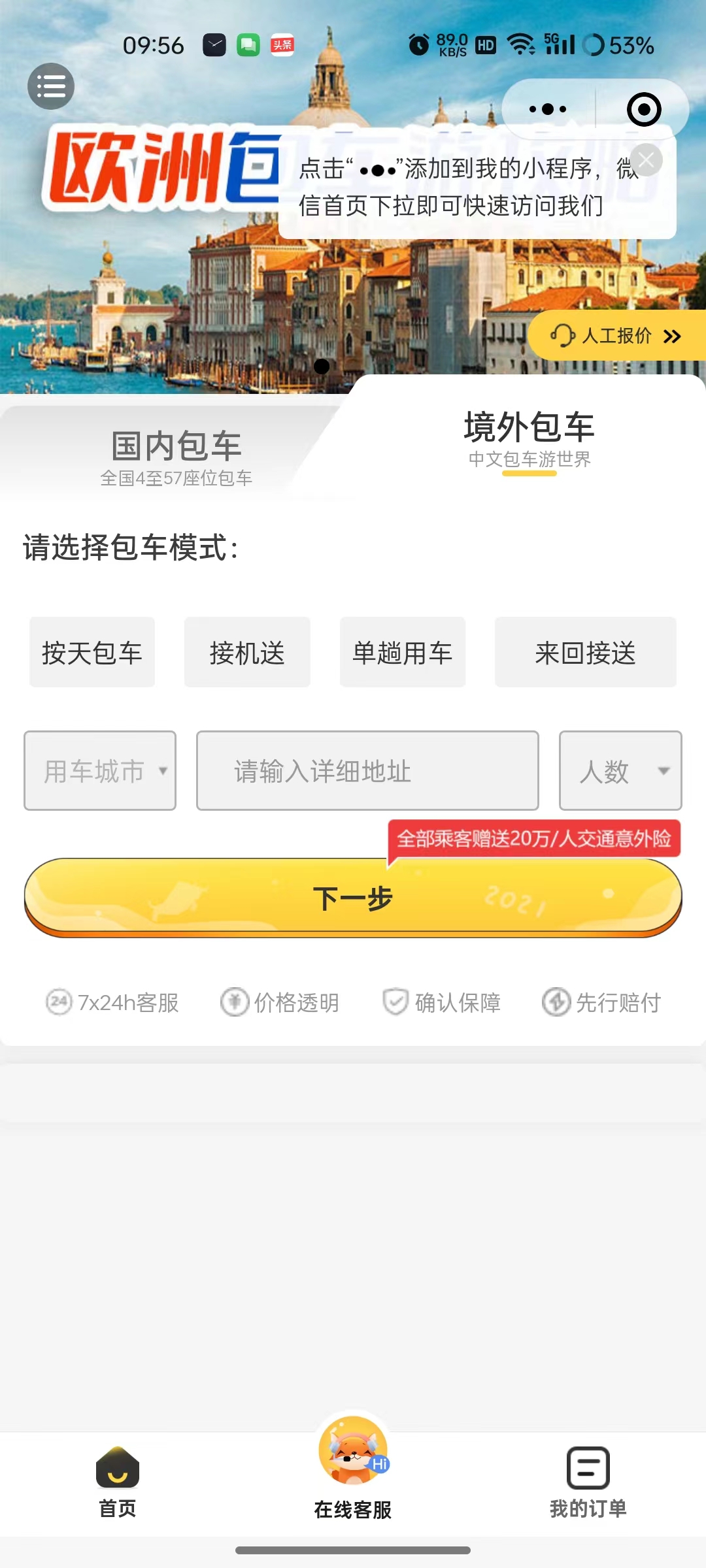Open the 人数 dropdown
706x1568 pixels.
pyautogui.click(x=620, y=771)
